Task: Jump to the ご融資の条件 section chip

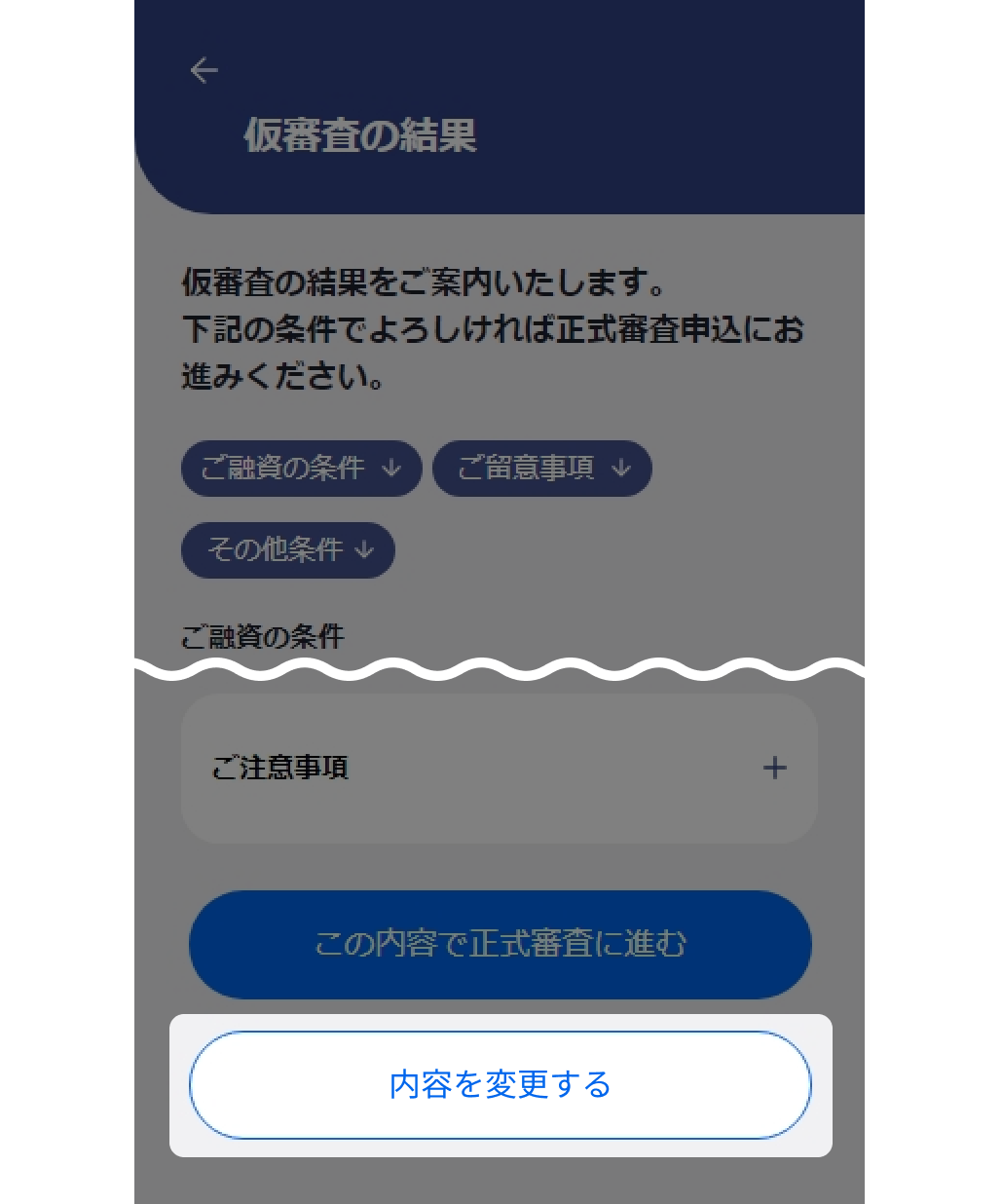Action: click(x=301, y=469)
